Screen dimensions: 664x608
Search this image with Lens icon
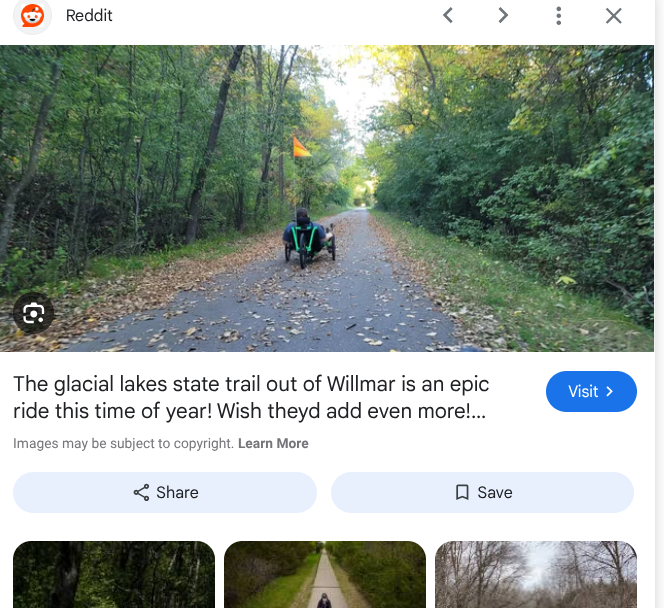click(33, 314)
